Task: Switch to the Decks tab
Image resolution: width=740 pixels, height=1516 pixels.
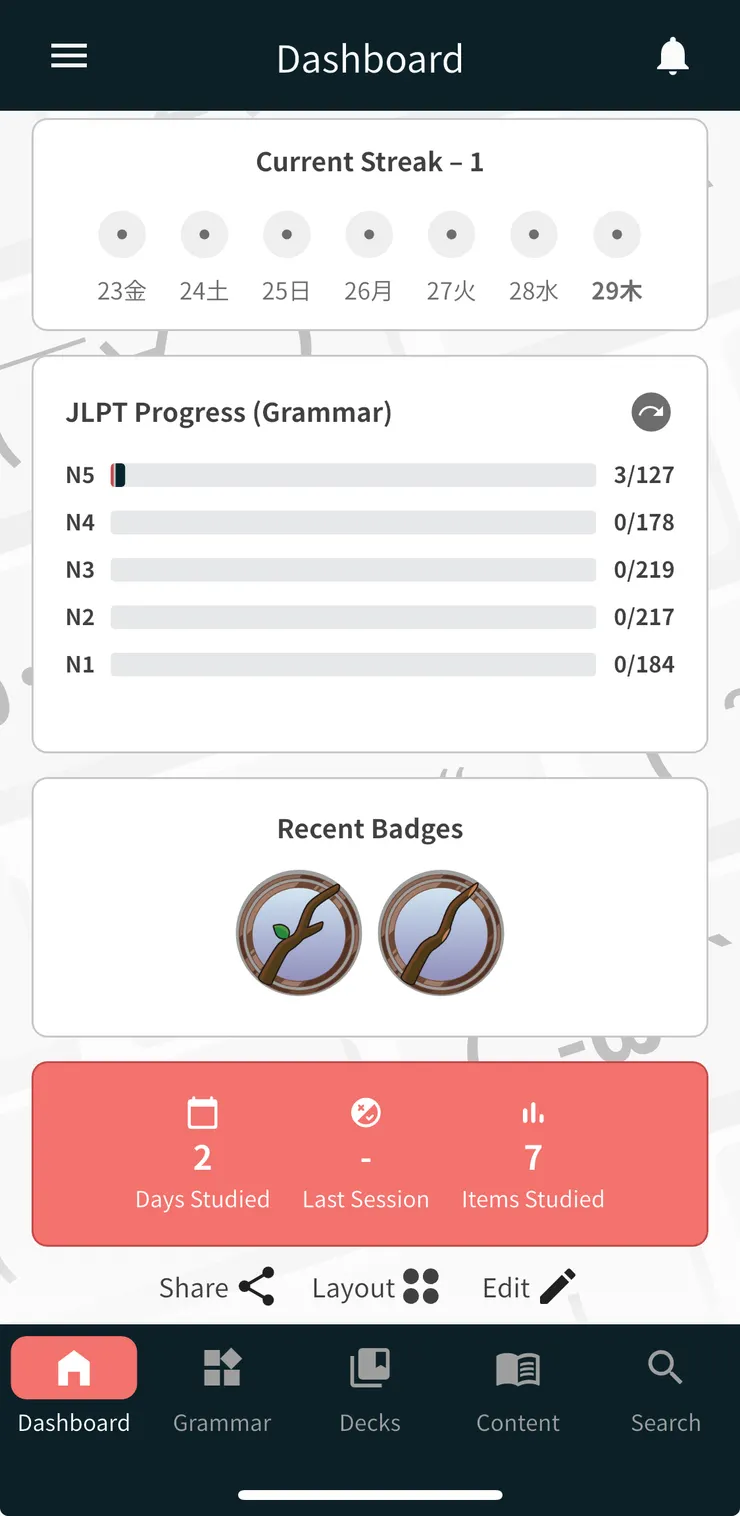Action: coord(370,1388)
